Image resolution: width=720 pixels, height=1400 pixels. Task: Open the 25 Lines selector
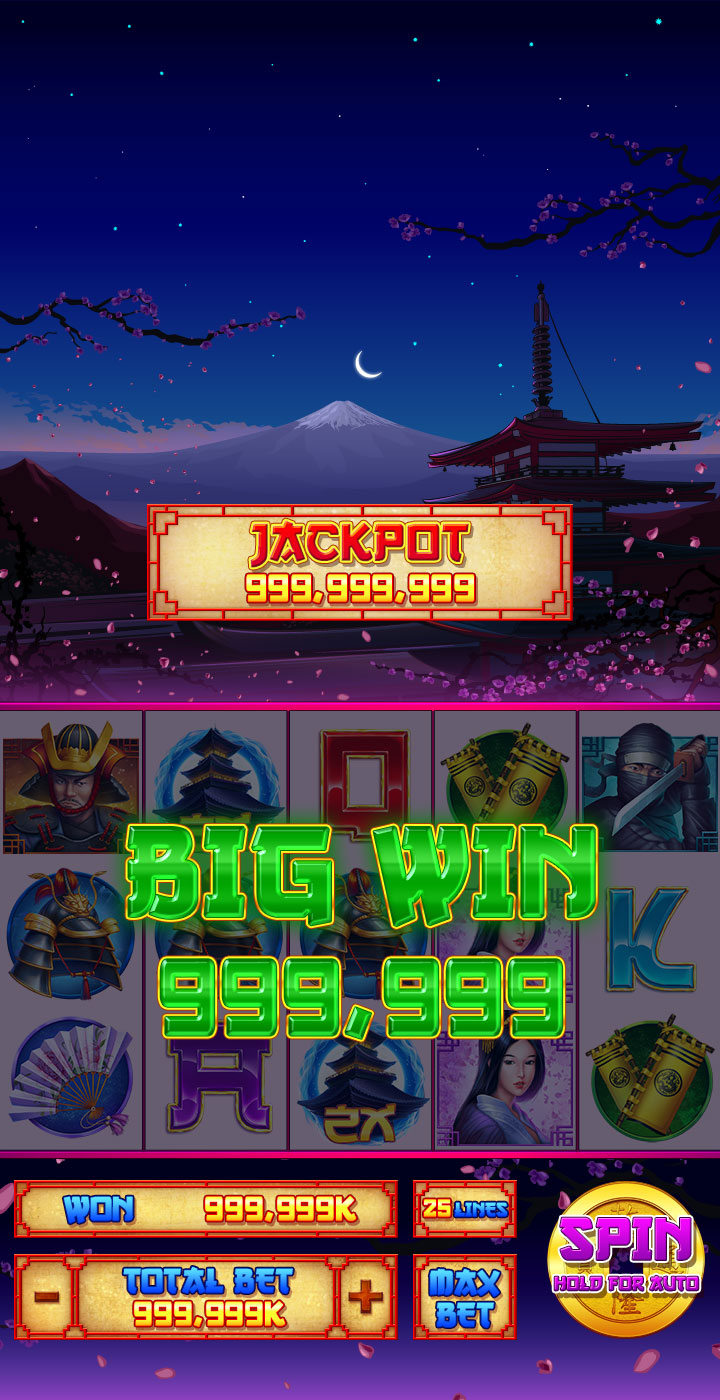coord(465,1209)
